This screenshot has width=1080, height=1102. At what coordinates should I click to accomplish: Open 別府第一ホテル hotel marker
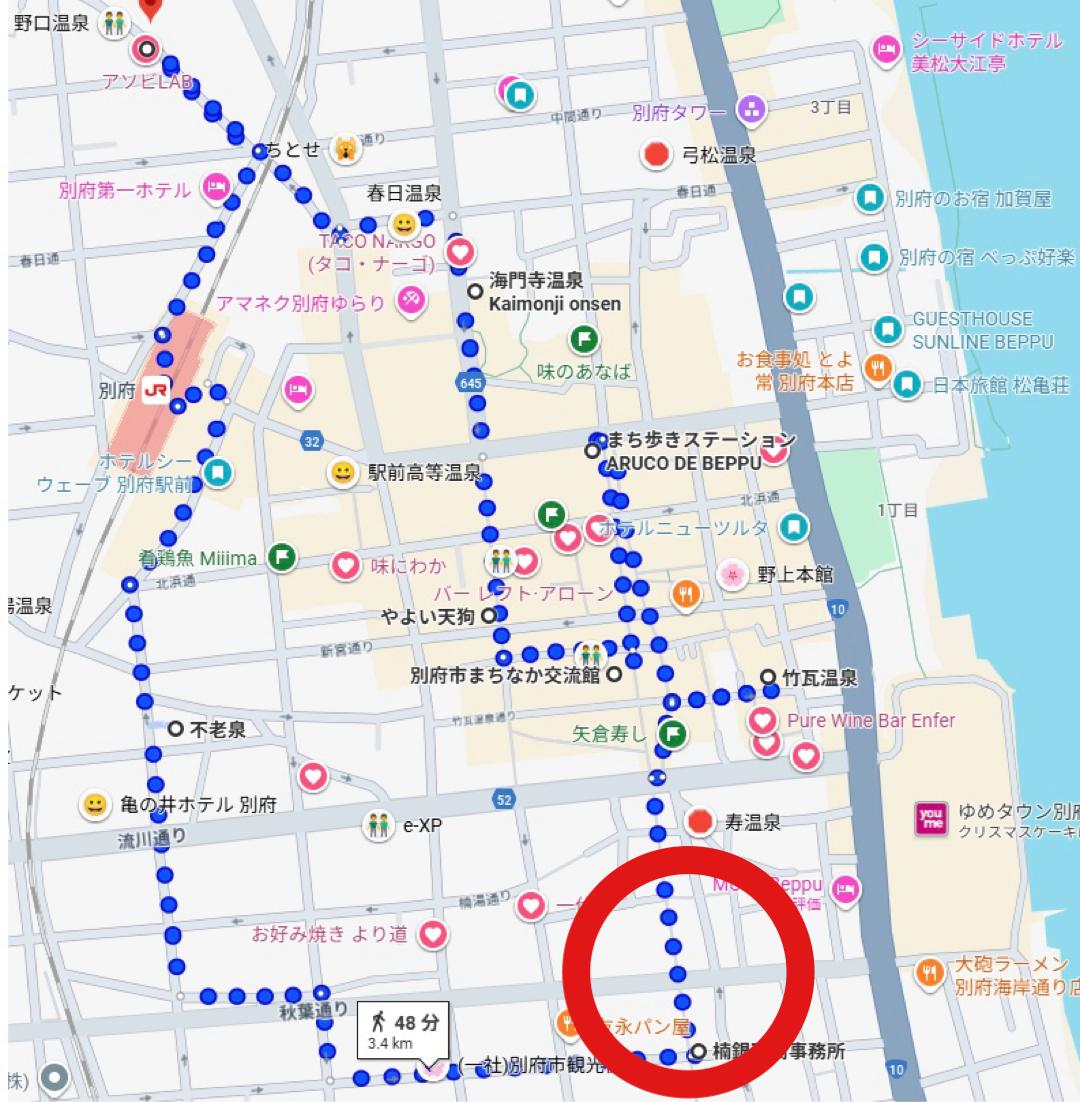(216, 188)
